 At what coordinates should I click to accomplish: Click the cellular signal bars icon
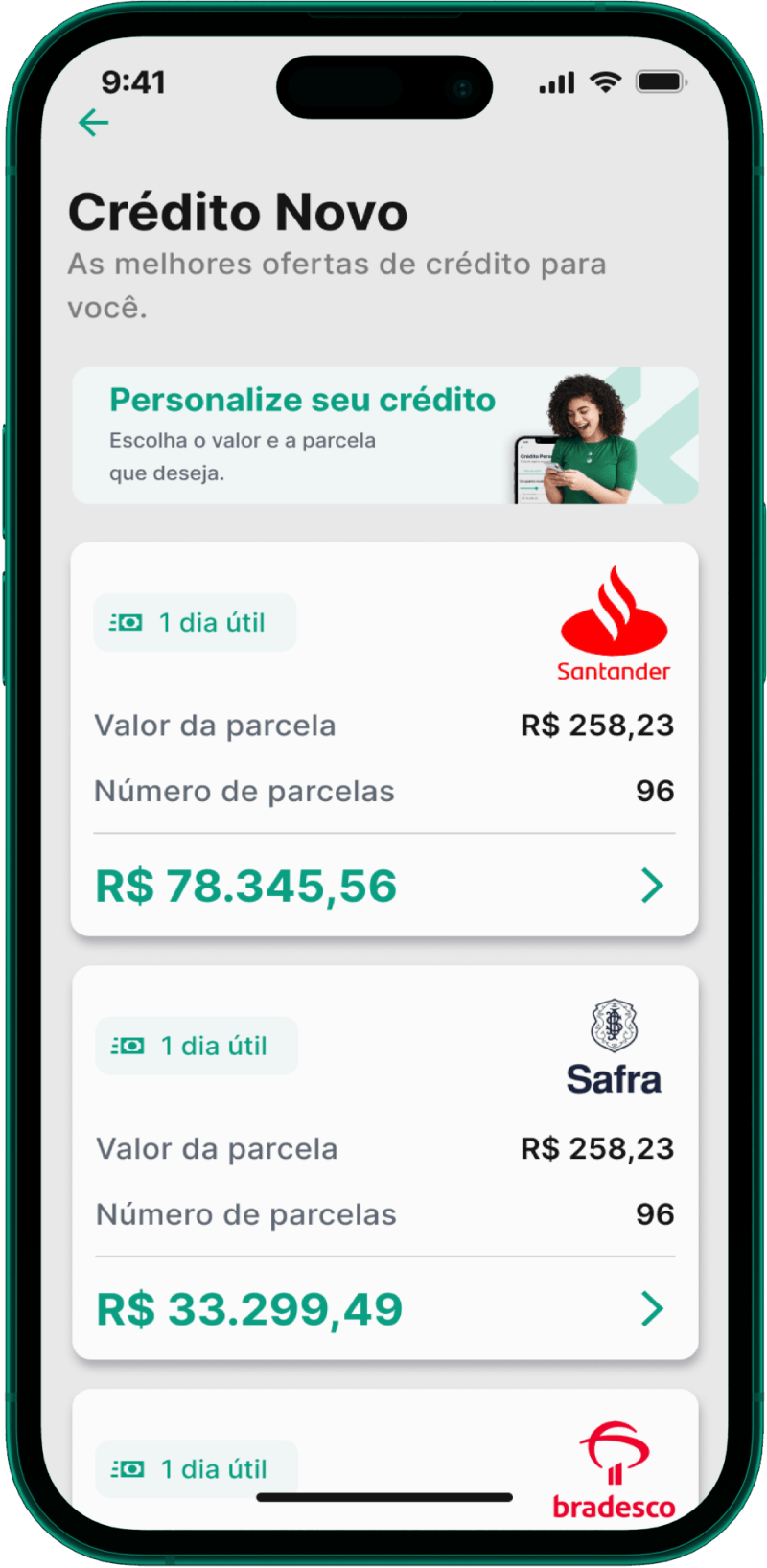pyautogui.click(x=556, y=82)
